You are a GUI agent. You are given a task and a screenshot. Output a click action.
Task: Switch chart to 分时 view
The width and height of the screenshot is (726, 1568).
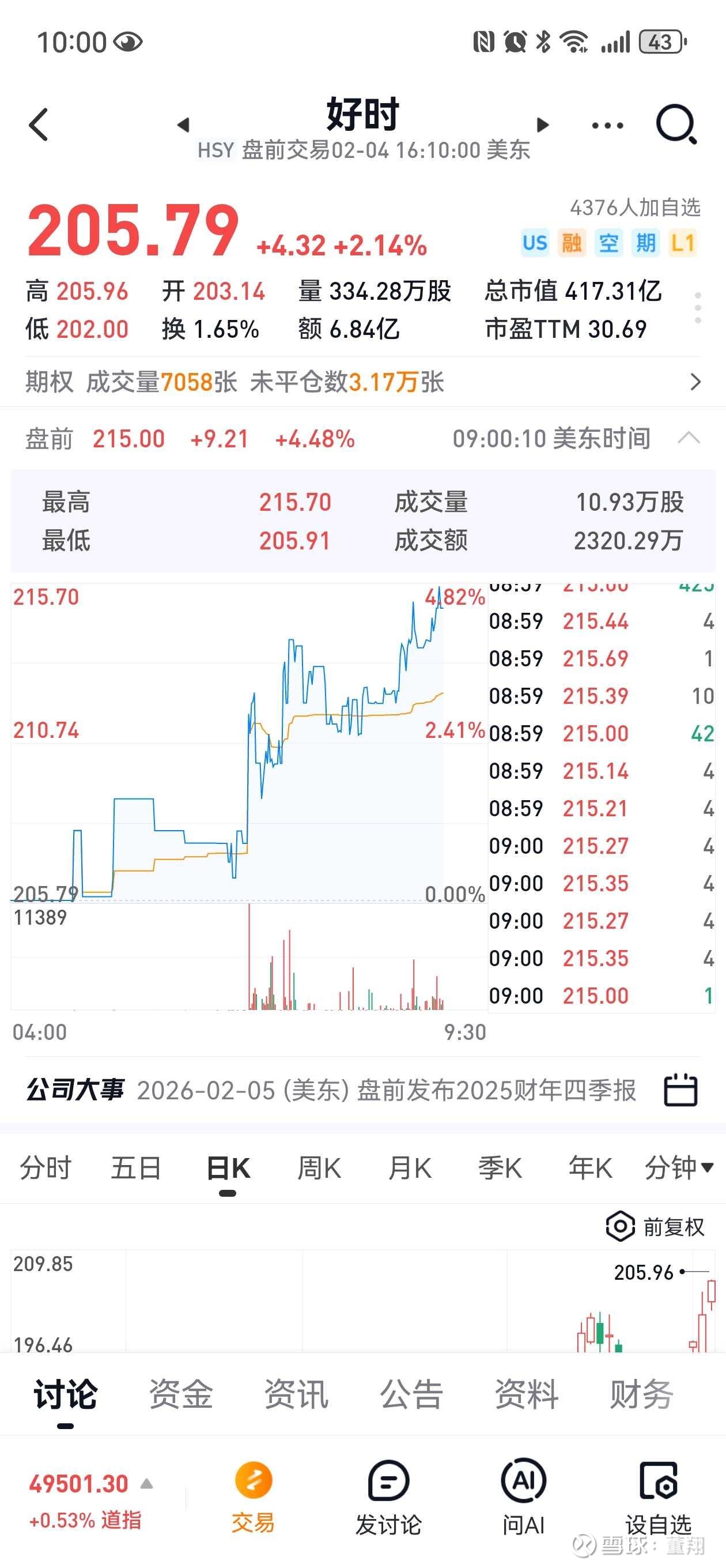[46, 1168]
